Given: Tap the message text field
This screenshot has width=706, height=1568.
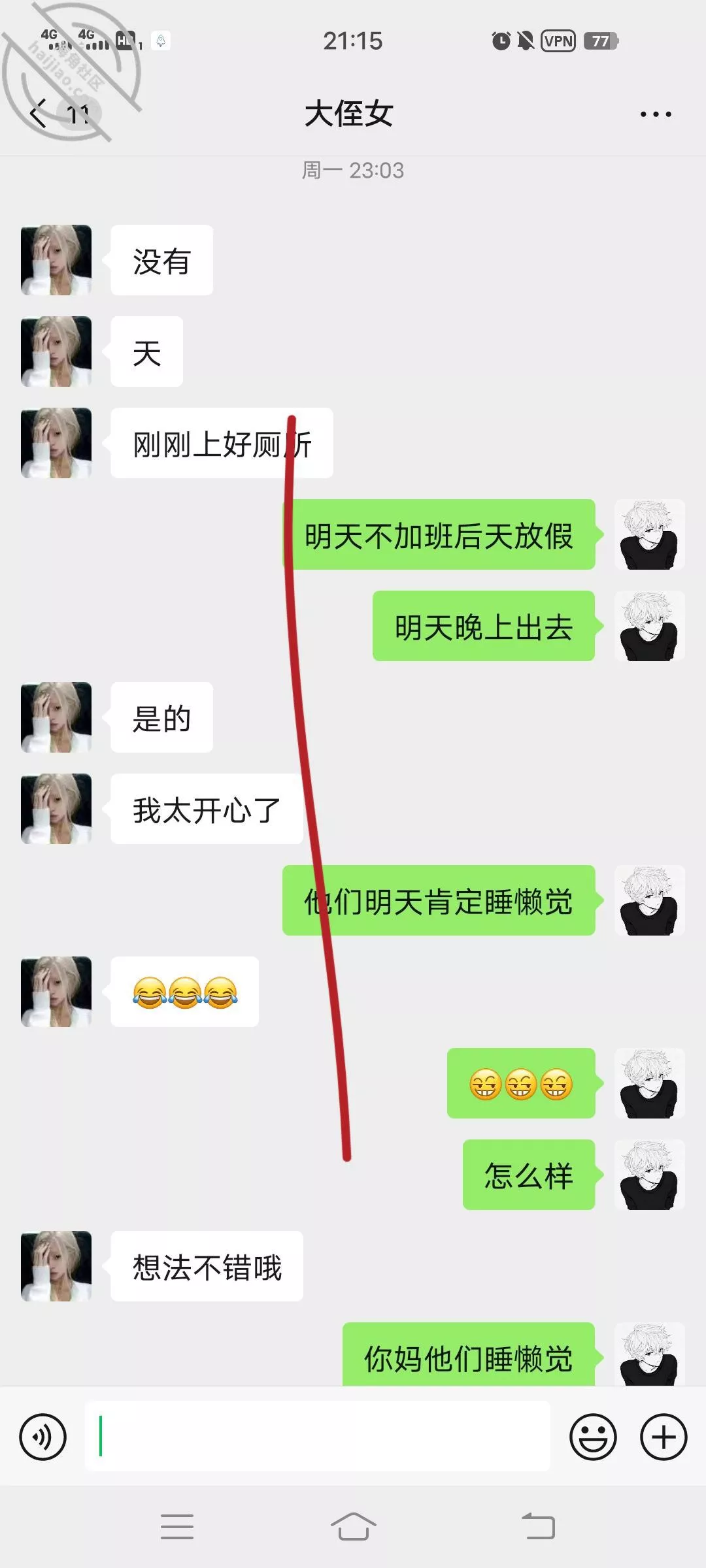Looking at the screenshot, I should click(x=317, y=1436).
